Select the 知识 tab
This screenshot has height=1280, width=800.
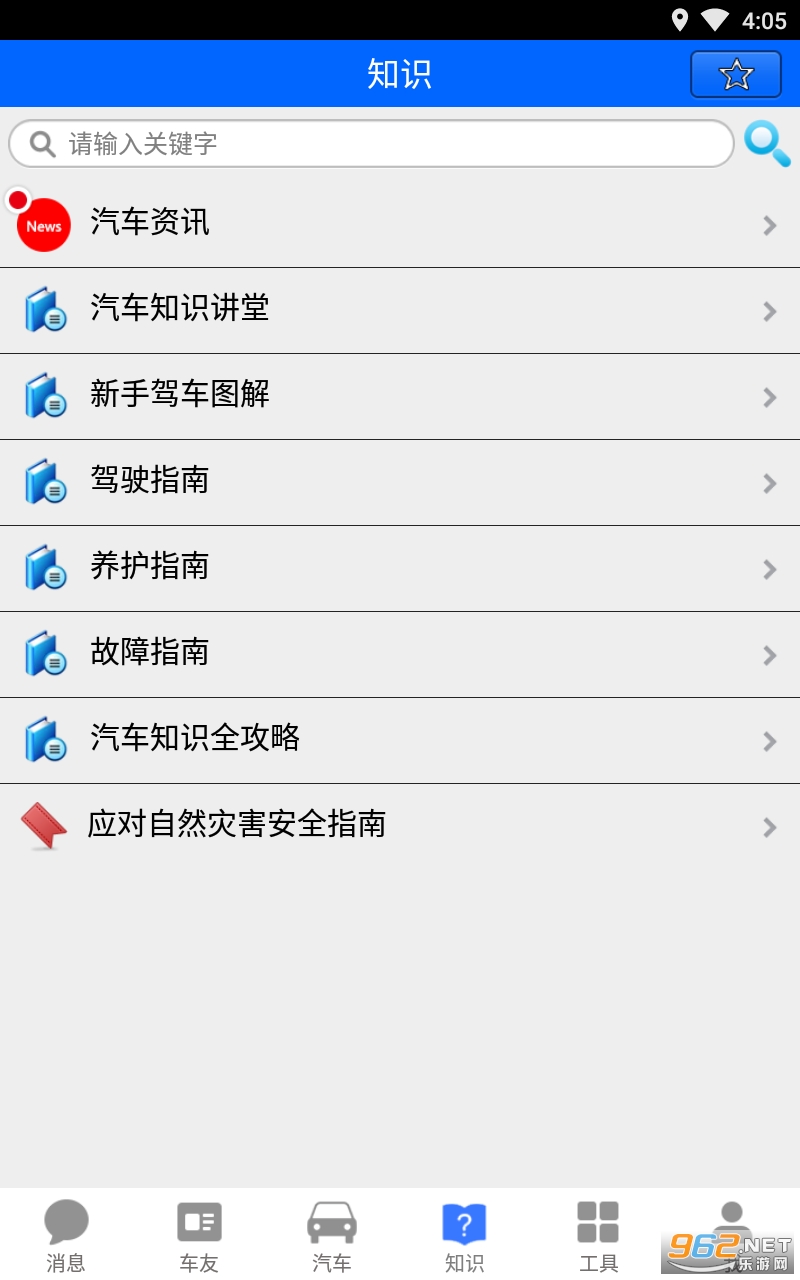464,1236
